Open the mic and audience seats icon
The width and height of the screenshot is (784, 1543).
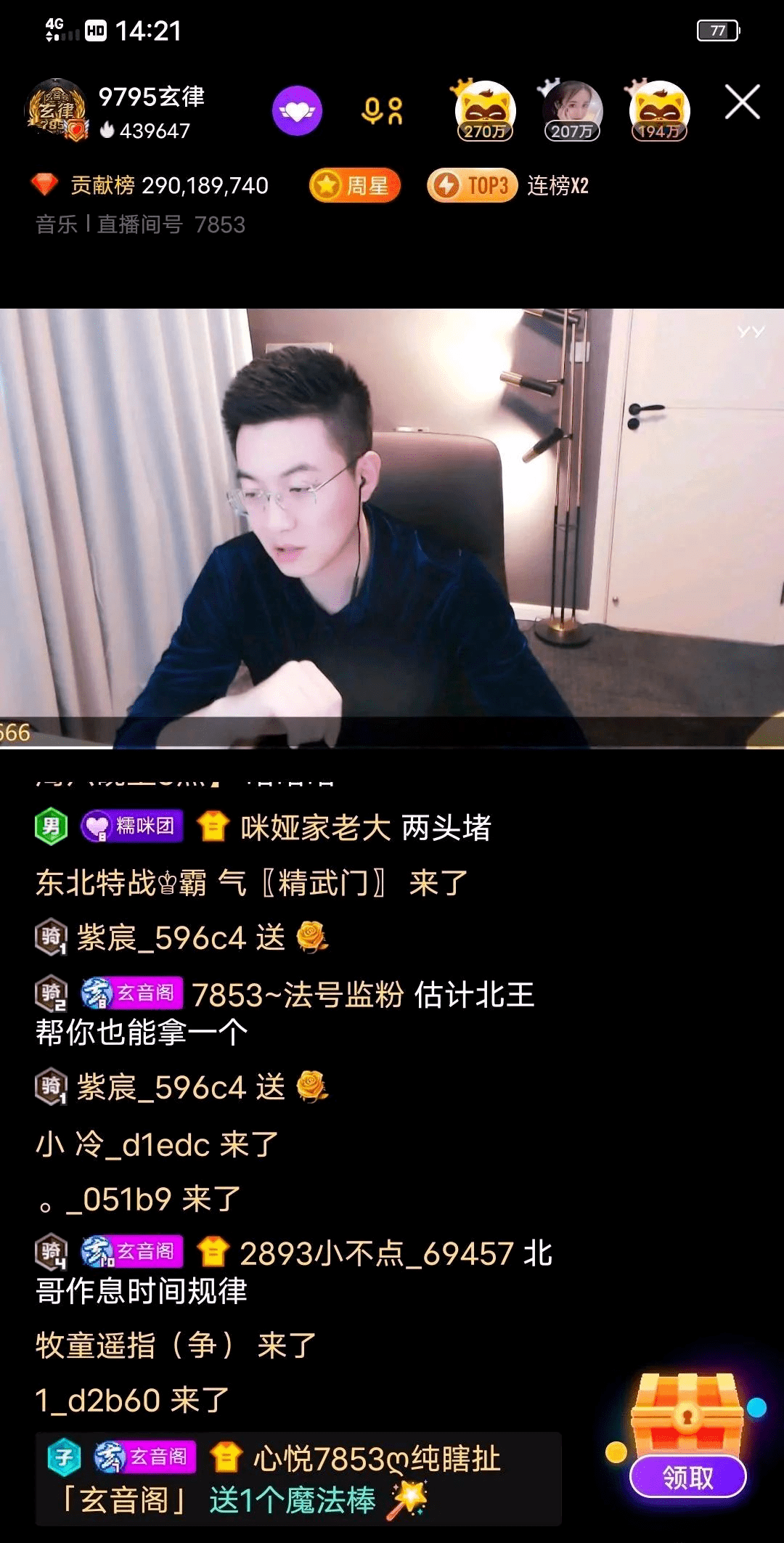point(383,111)
